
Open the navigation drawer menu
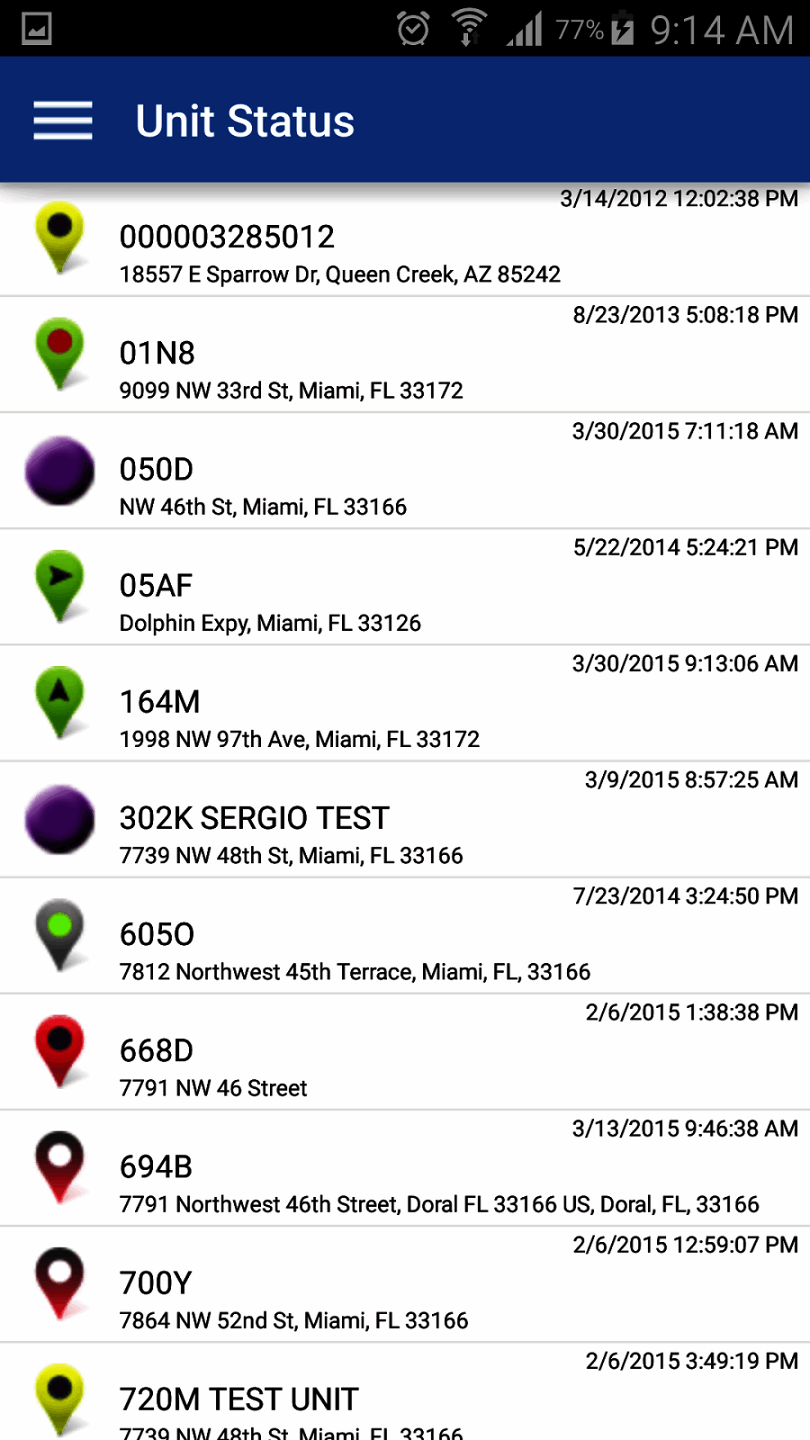tap(63, 121)
